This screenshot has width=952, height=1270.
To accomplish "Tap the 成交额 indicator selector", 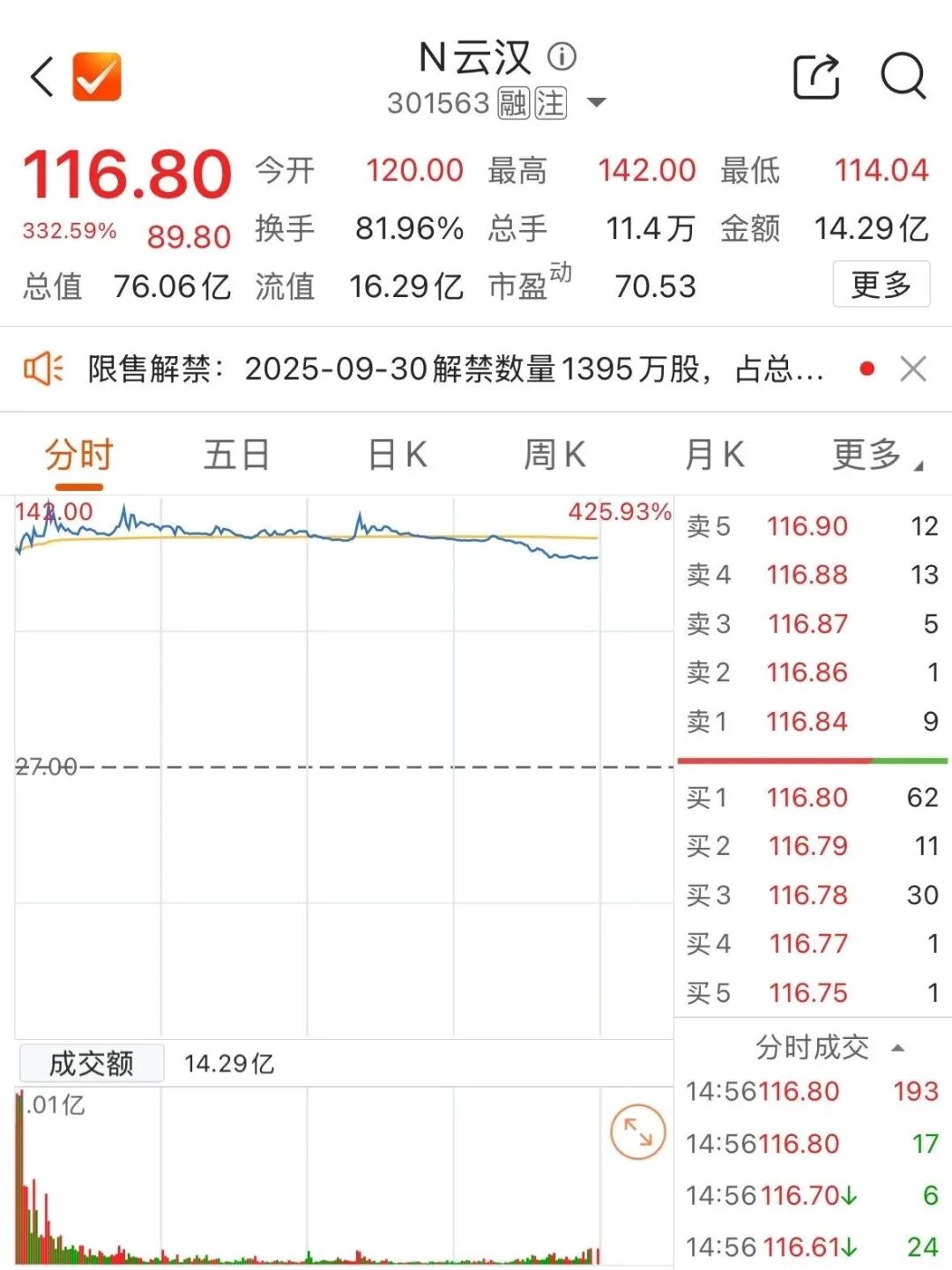I will tap(92, 1064).
